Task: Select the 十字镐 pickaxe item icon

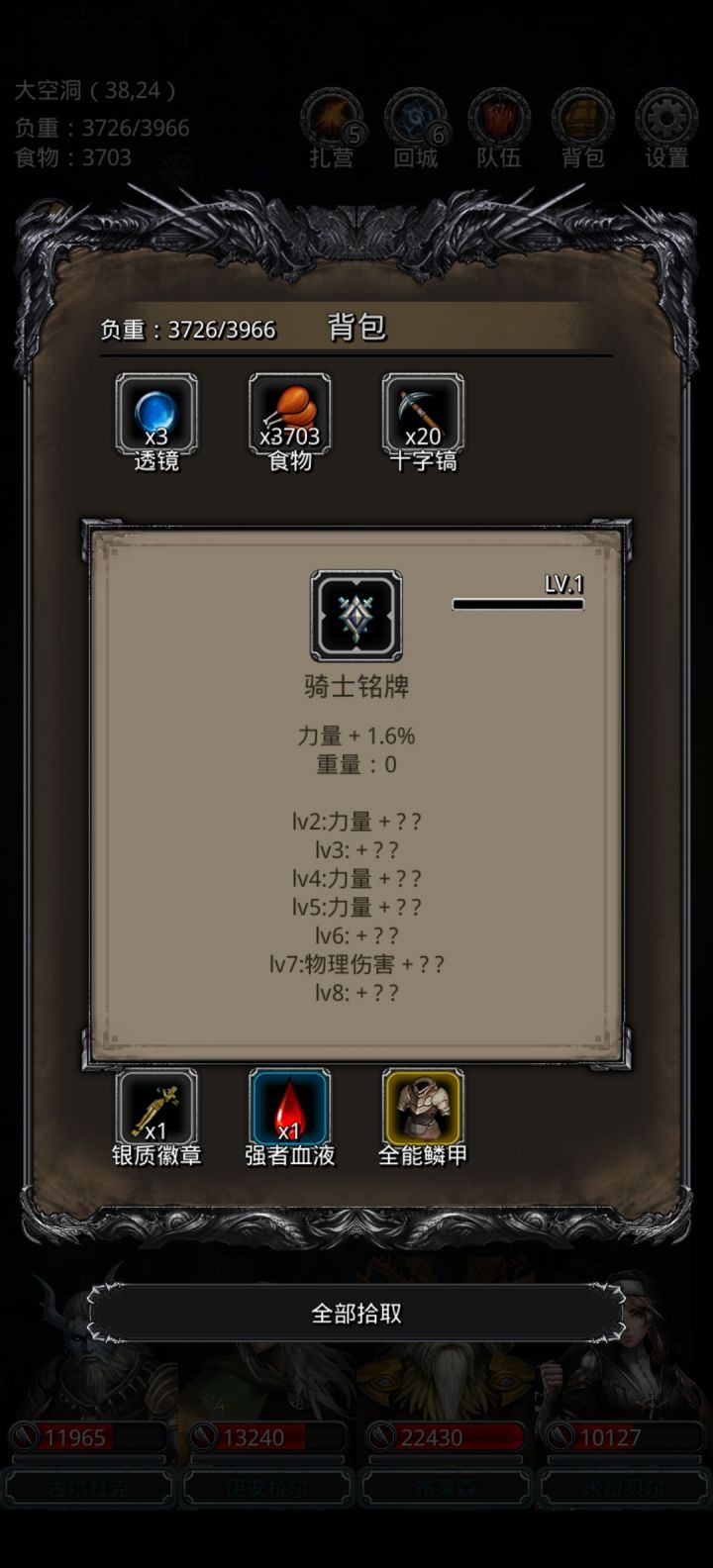Action: pyautogui.click(x=421, y=410)
